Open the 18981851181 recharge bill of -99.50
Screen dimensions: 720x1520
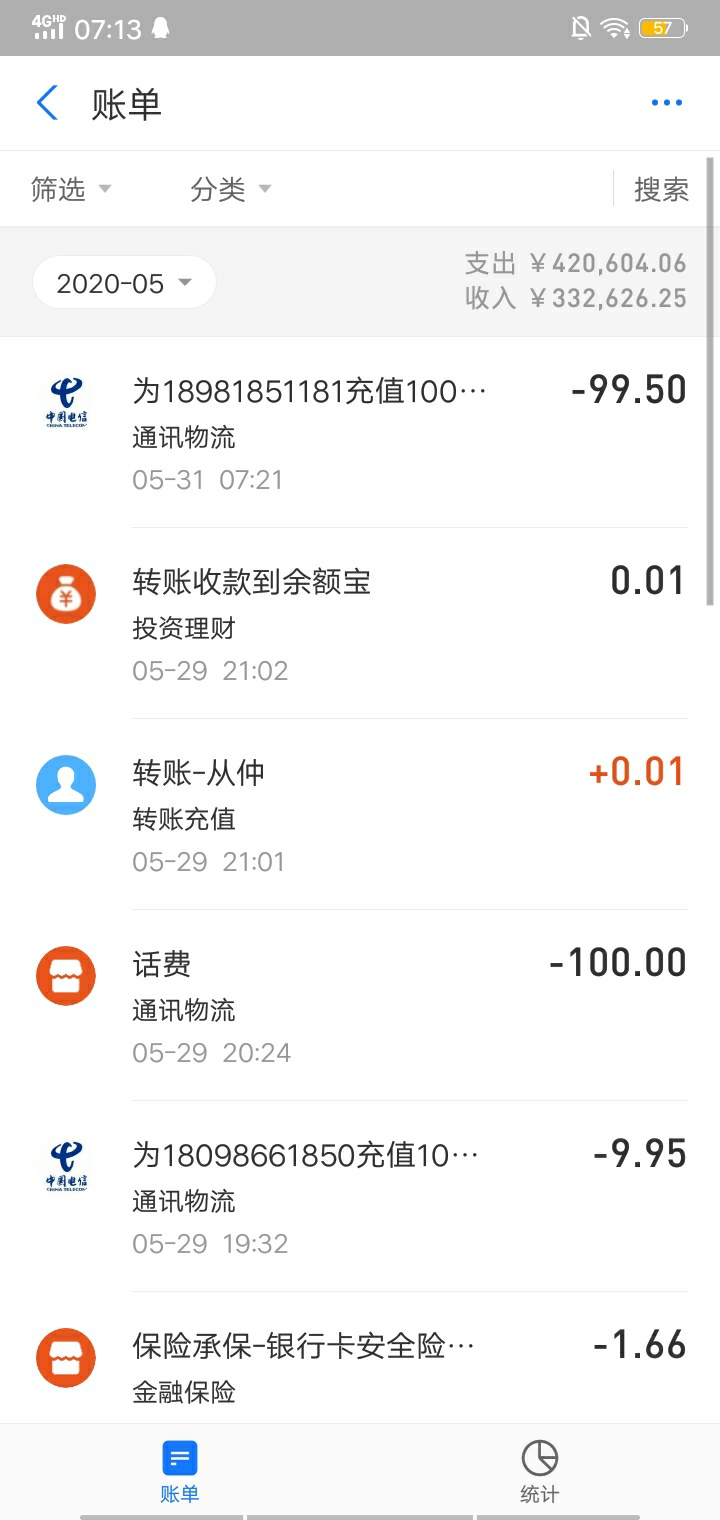(x=360, y=432)
